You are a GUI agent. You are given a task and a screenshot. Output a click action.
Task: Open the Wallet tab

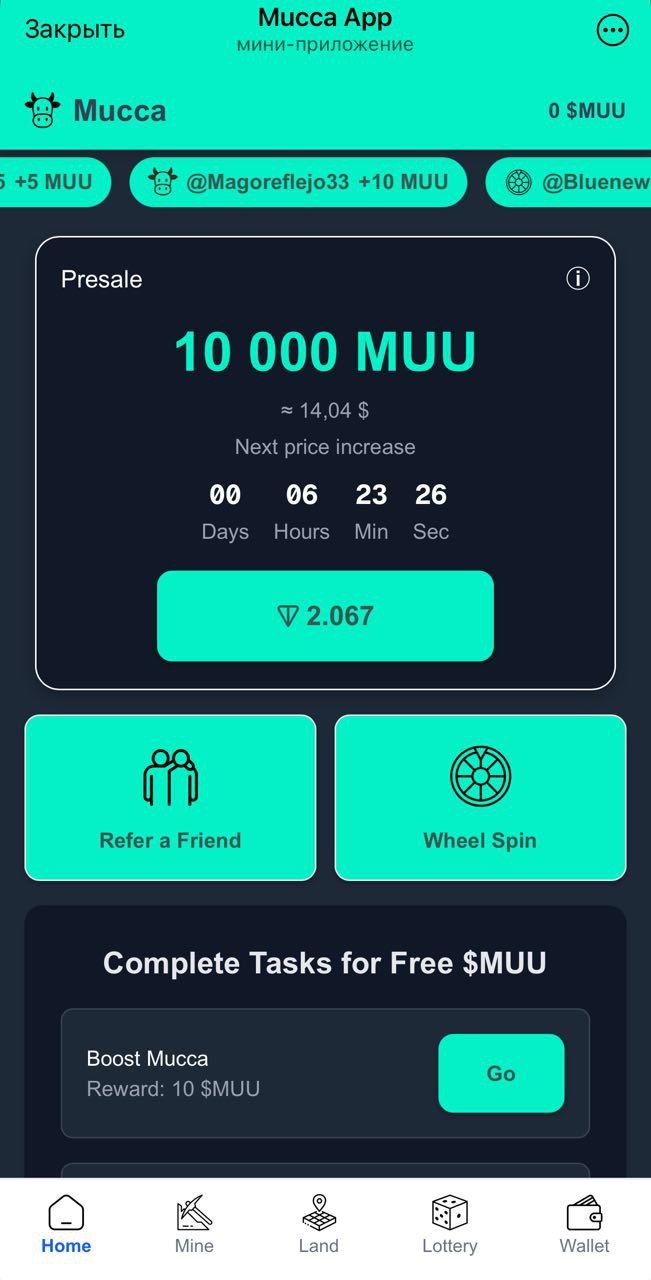coord(584,1224)
